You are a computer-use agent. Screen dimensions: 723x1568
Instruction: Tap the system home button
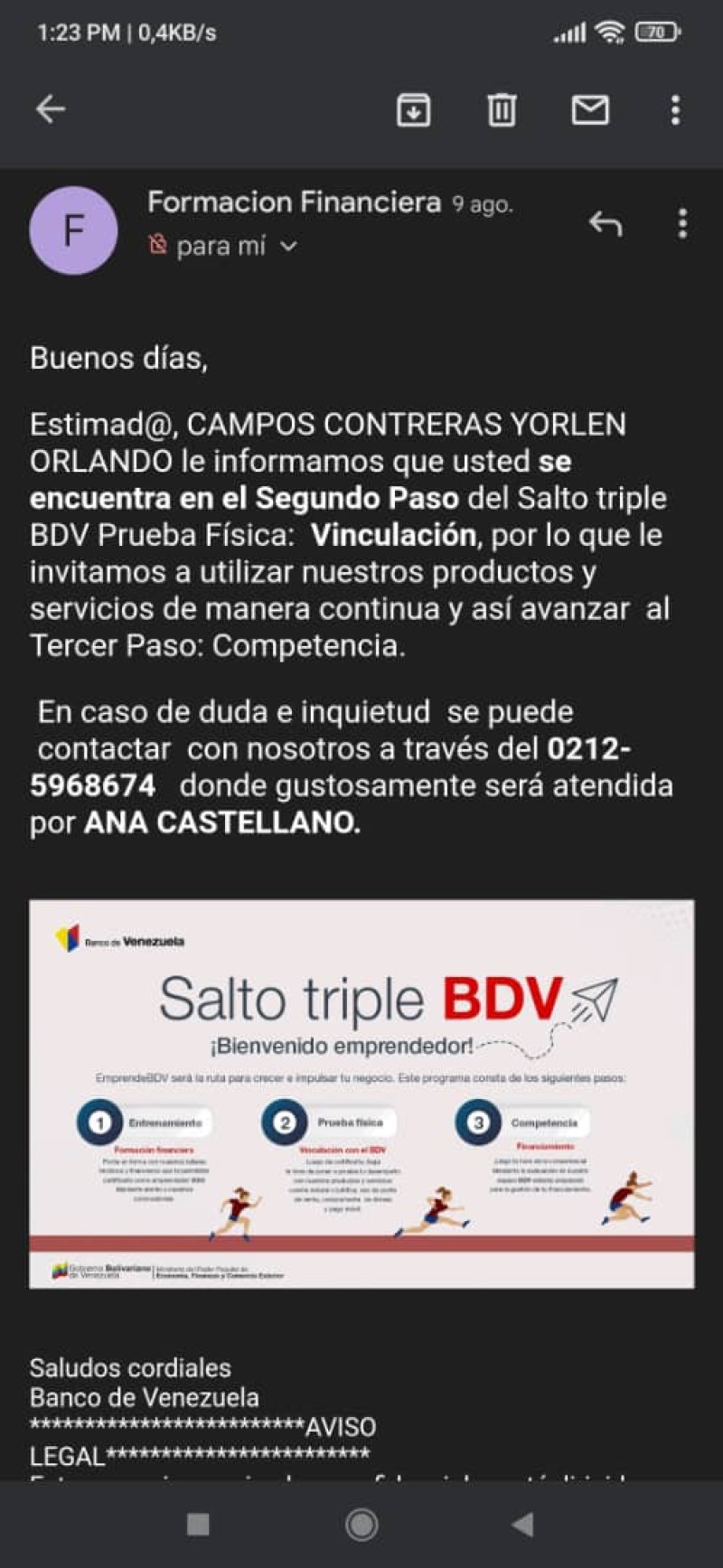[361, 1525]
